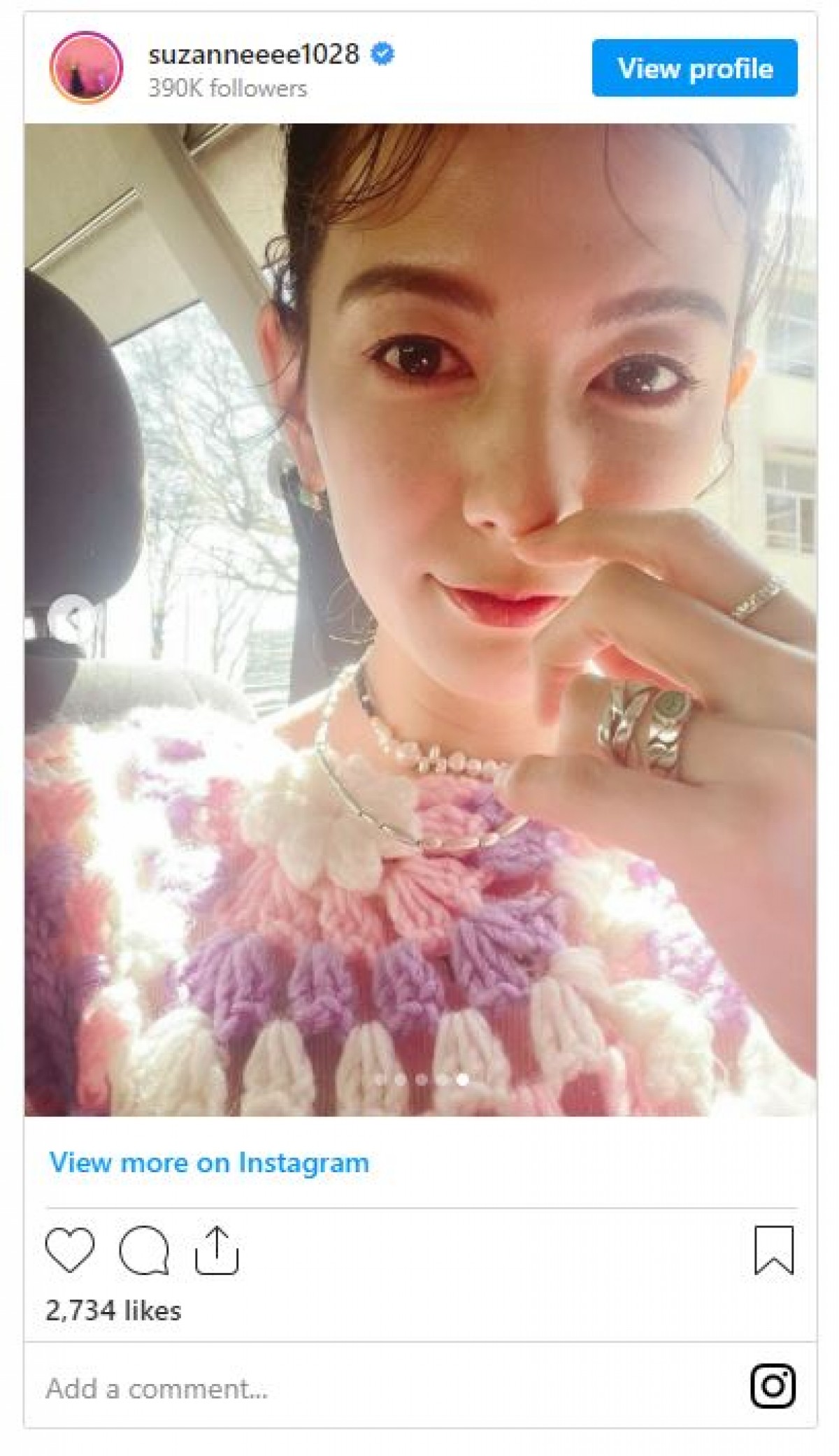
Task: Open suzanneeee1028 username link
Action: [x=254, y=54]
